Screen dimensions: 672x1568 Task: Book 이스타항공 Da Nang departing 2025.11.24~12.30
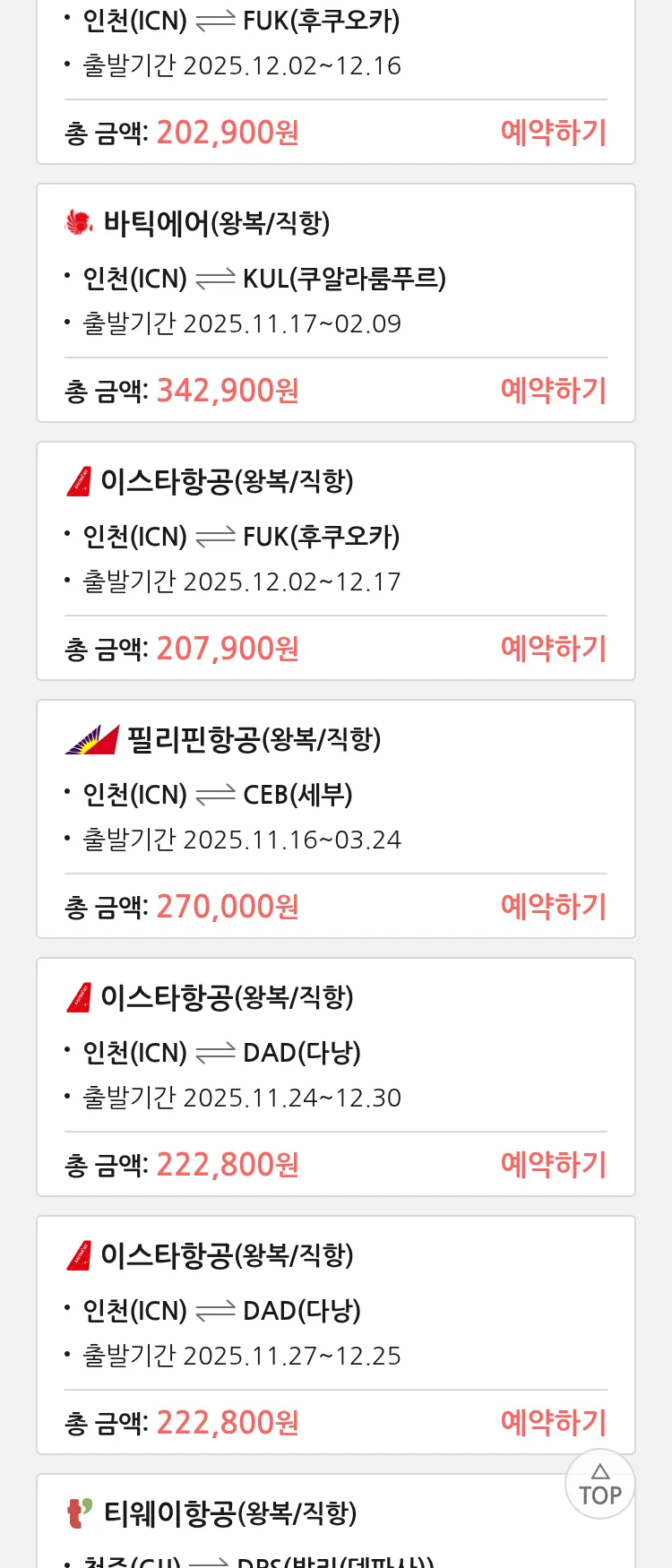553,1164
